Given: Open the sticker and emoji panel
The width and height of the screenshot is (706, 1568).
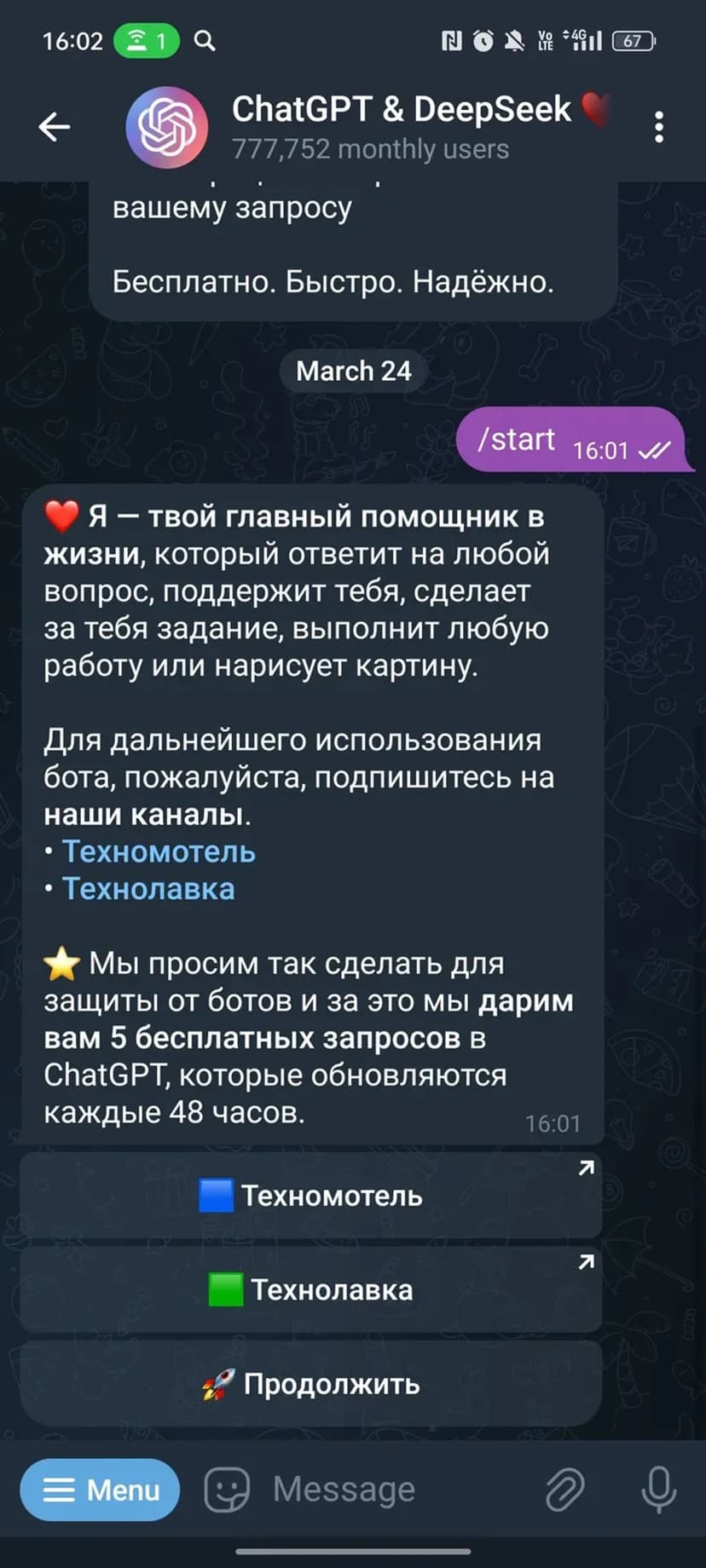Looking at the screenshot, I should pyautogui.click(x=227, y=1490).
